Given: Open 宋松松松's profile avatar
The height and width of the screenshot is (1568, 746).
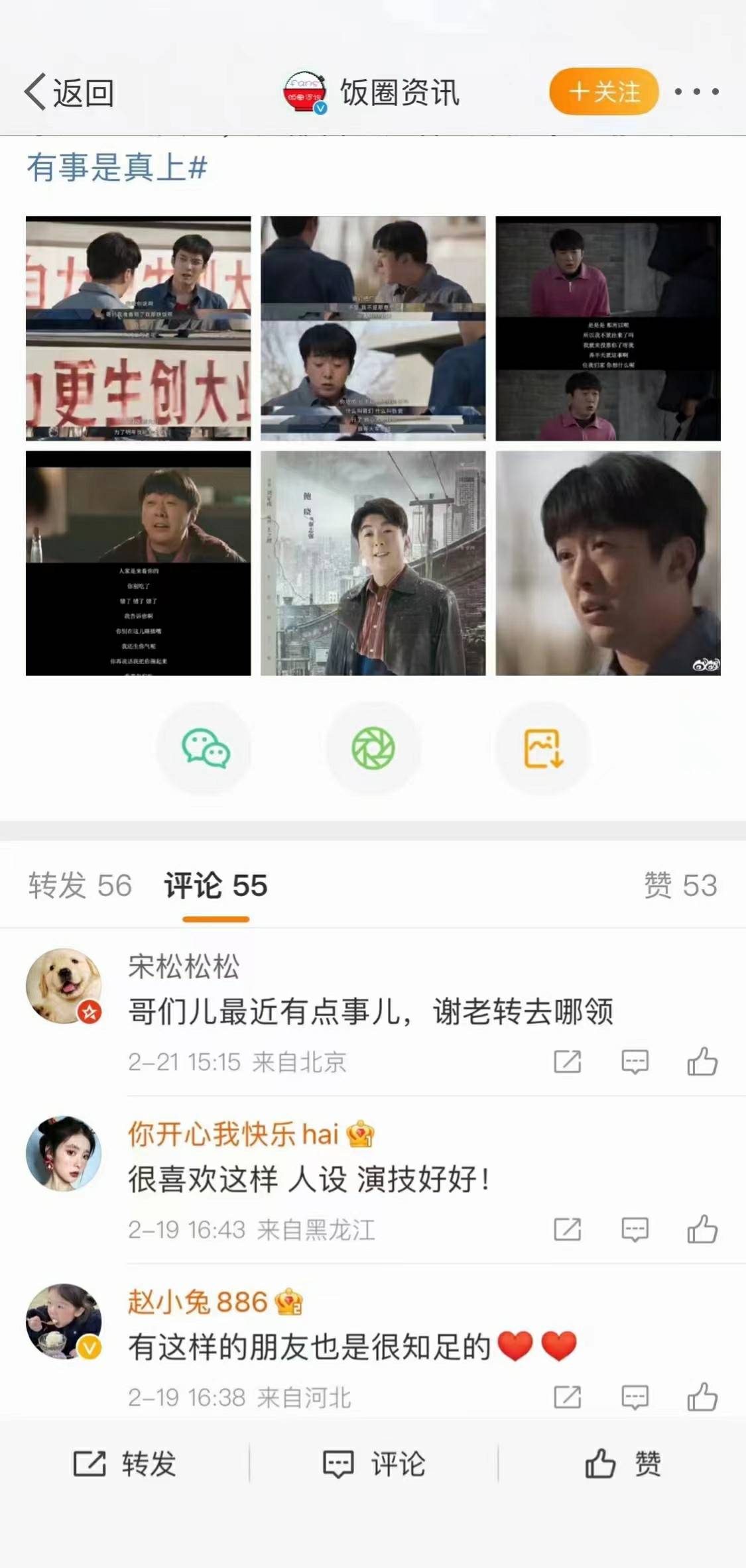Looking at the screenshot, I should pyautogui.click(x=63, y=985).
